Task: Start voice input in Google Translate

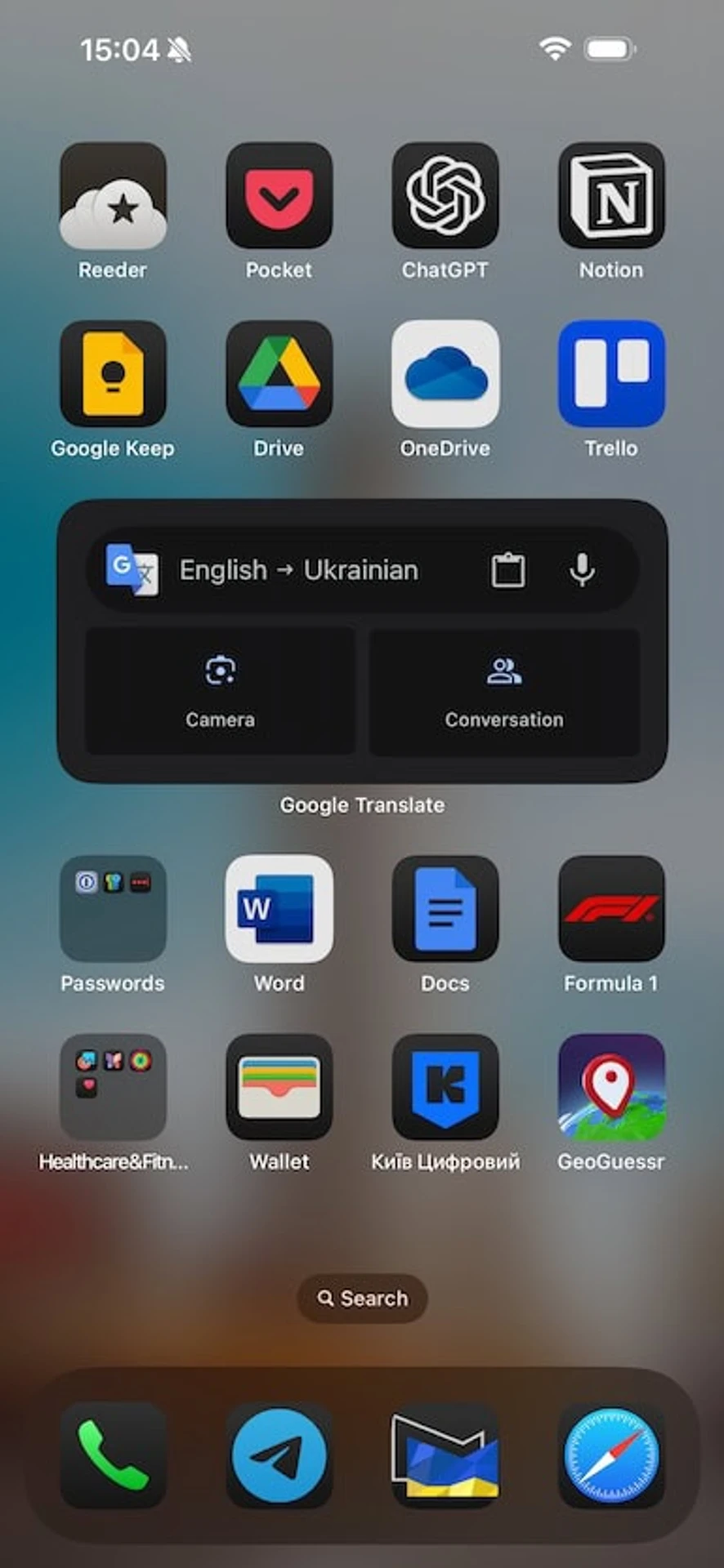Action: tap(582, 570)
